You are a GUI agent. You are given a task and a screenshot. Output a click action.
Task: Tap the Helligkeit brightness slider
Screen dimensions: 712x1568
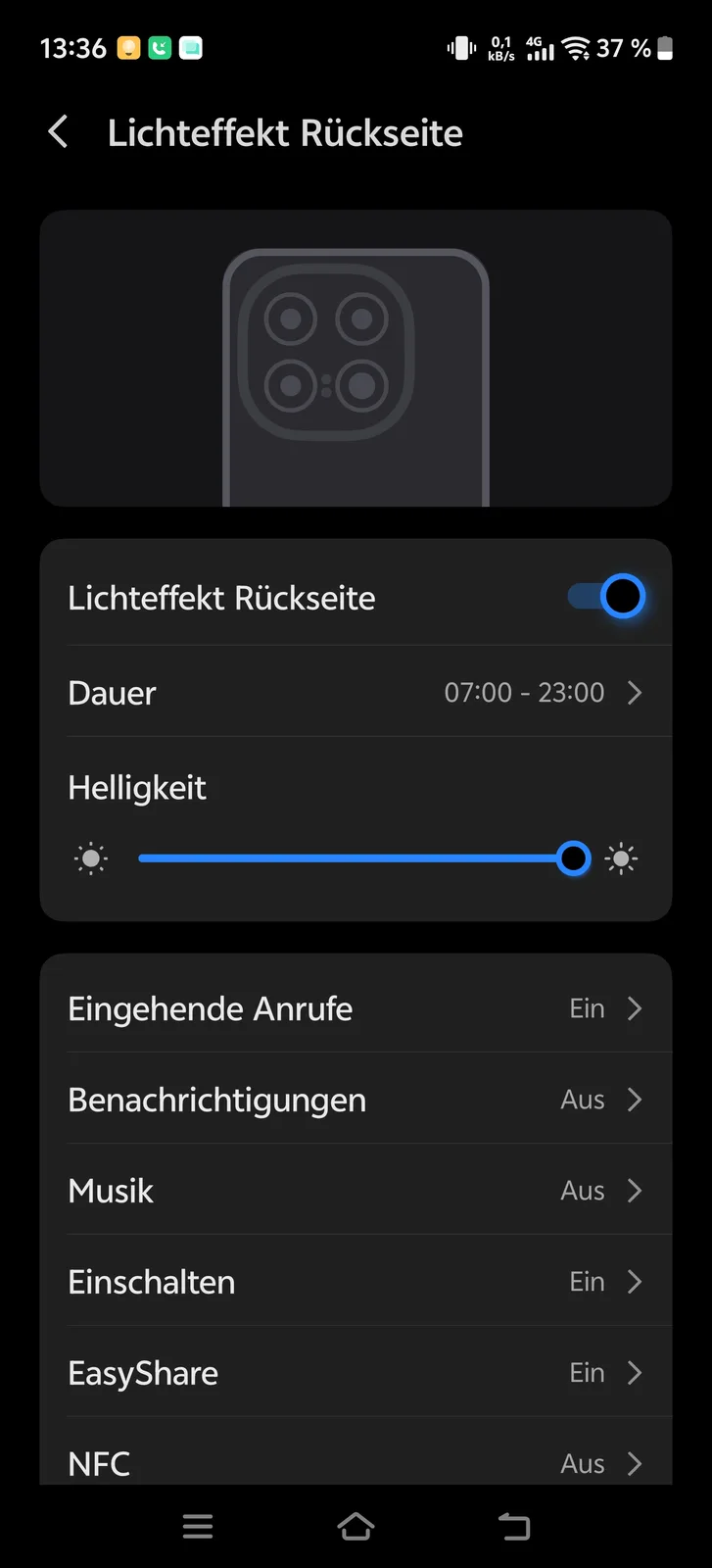pyautogui.click(x=356, y=858)
